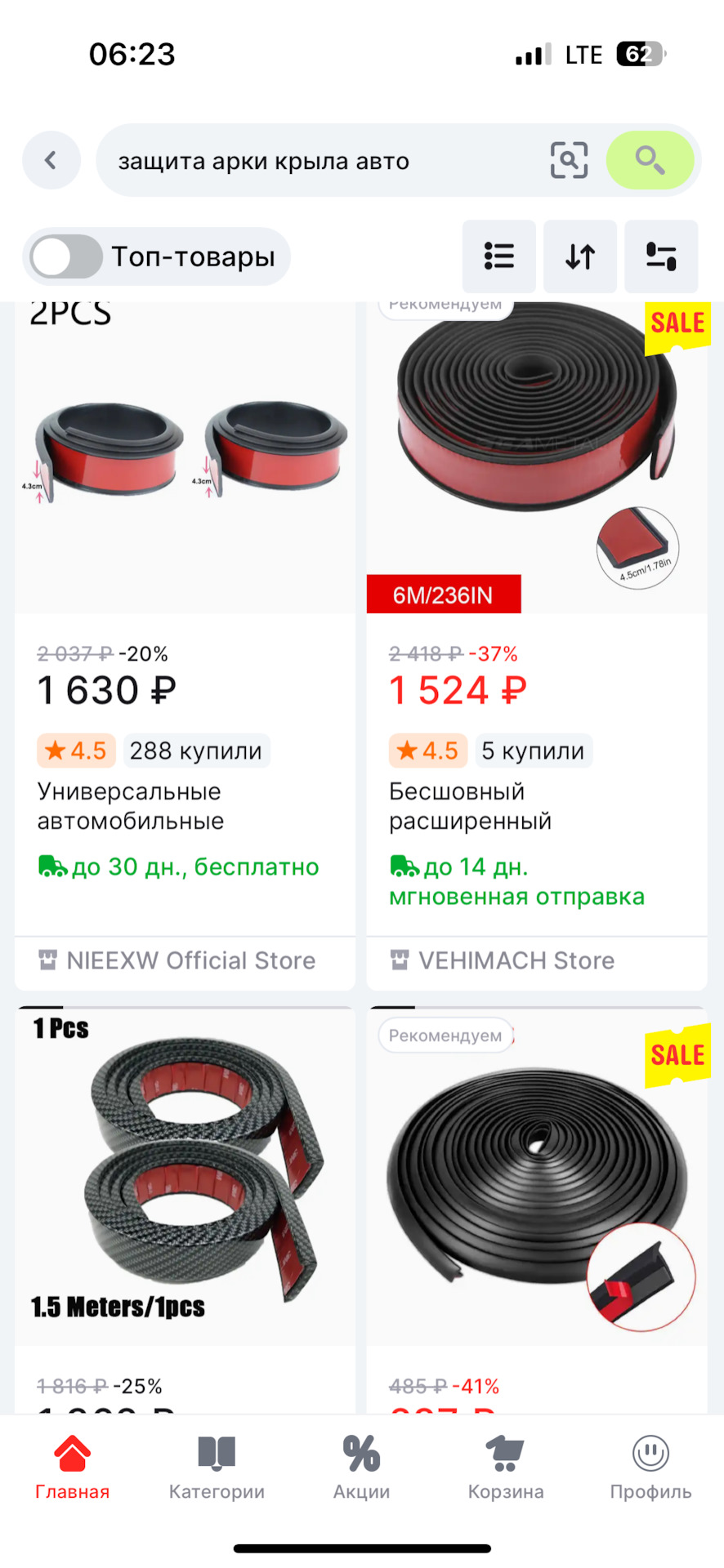
Task: Open sorting options
Action: click(x=580, y=256)
